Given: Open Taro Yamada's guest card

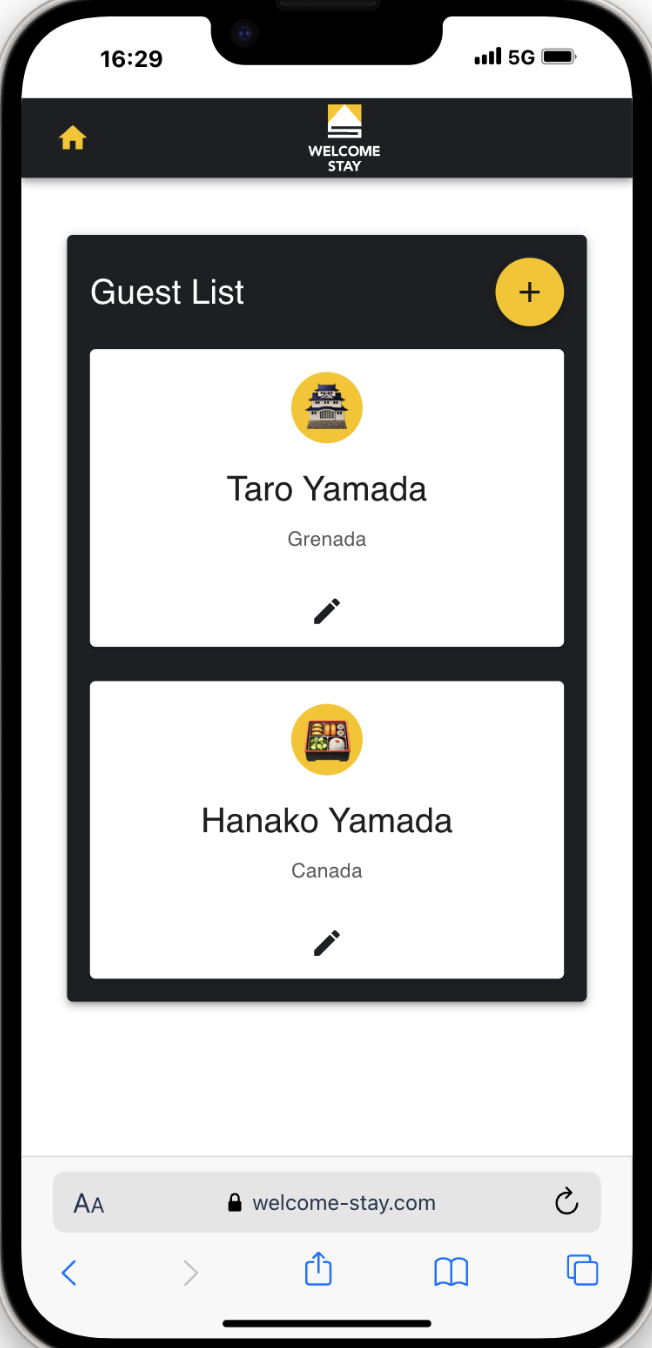Looking at the screenshot, I should (326, 489).
